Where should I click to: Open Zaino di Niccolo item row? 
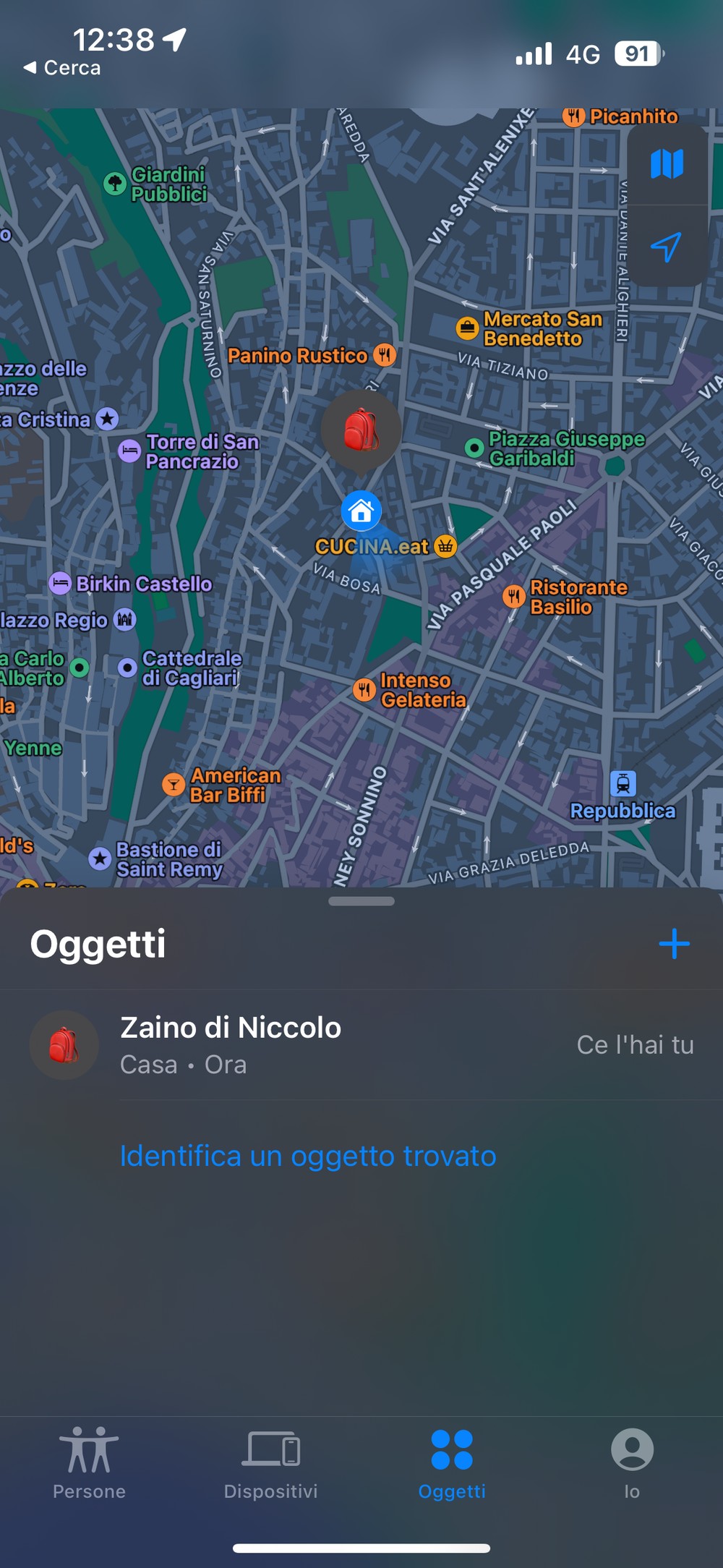click(x=361, y=1045)
